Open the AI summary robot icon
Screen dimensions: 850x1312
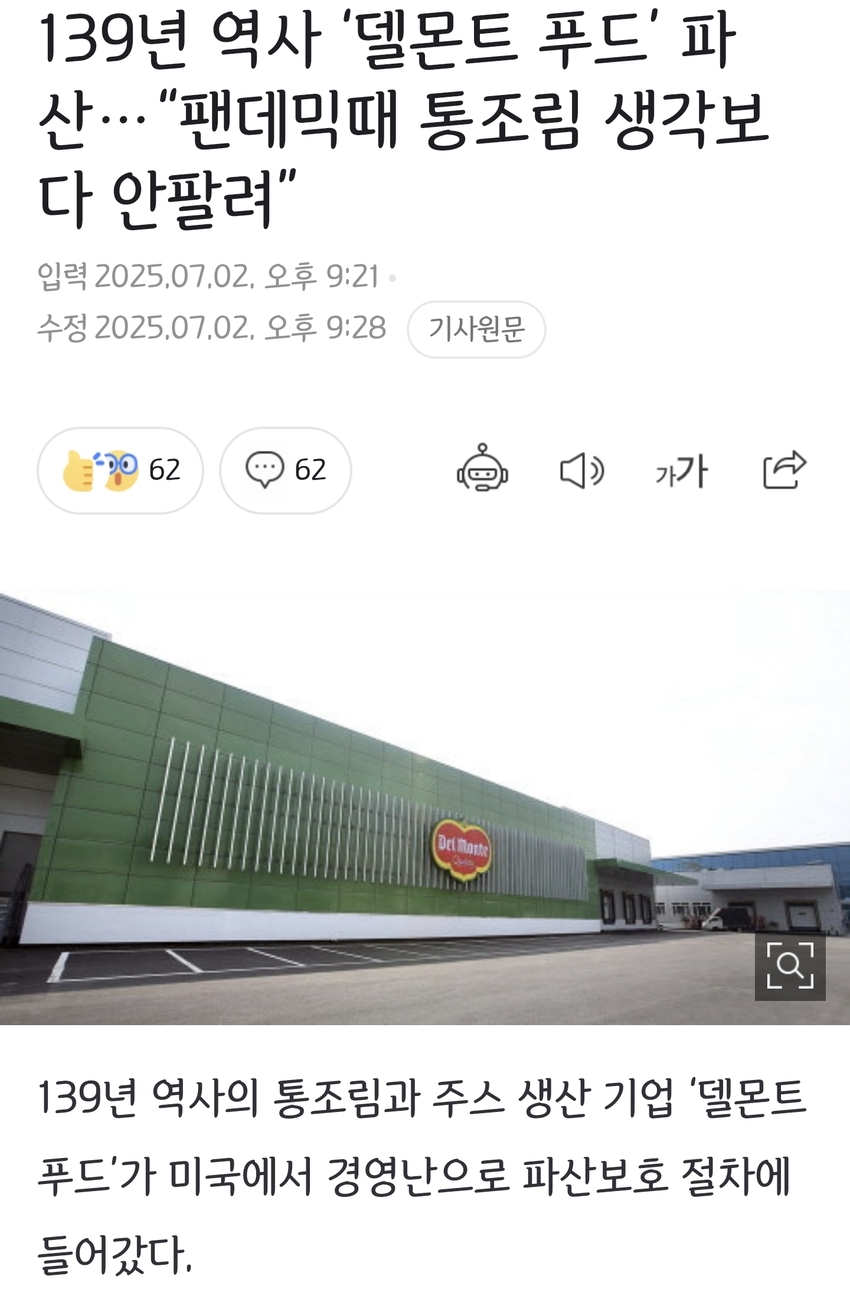[482, 470]
